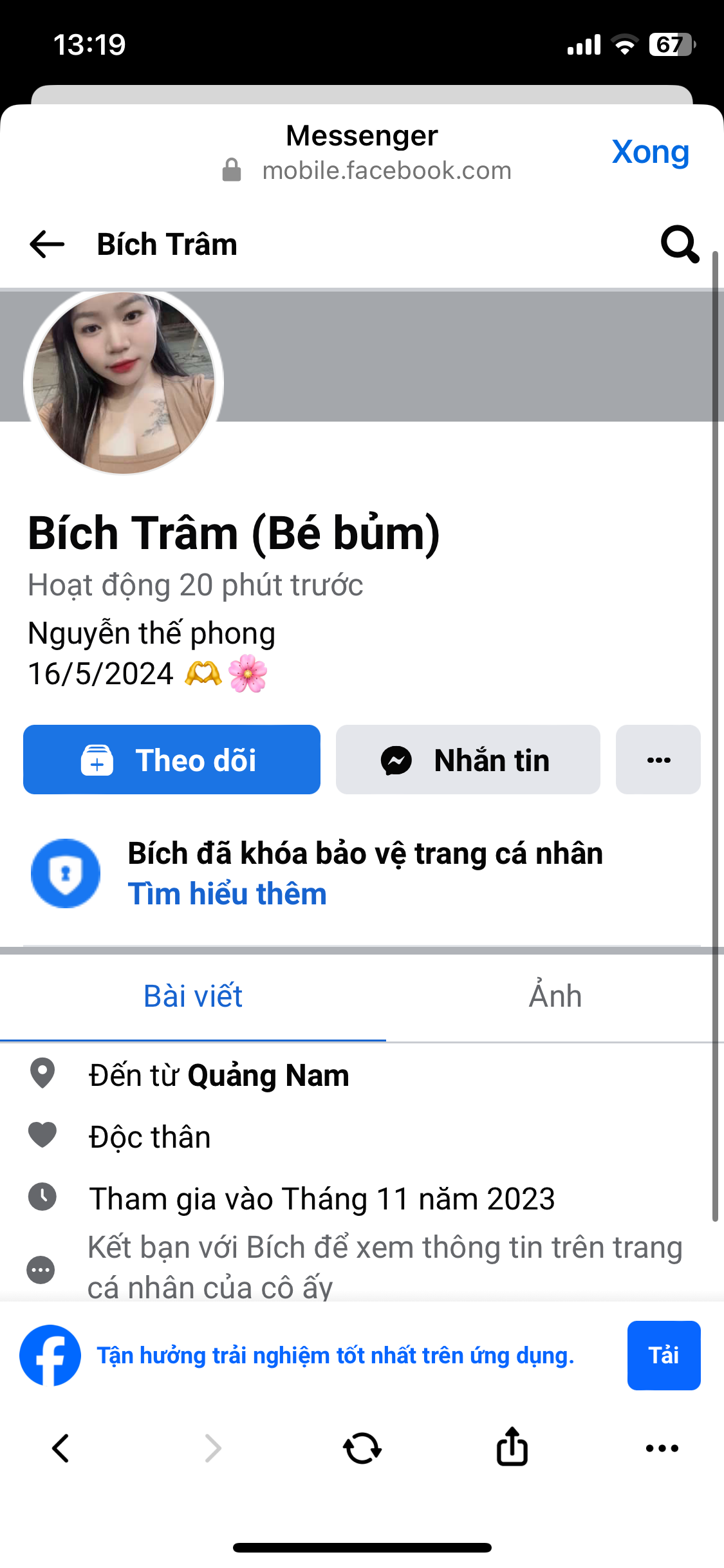
Task: Go back with the profile header arrow
Action: tap(47, 245)
